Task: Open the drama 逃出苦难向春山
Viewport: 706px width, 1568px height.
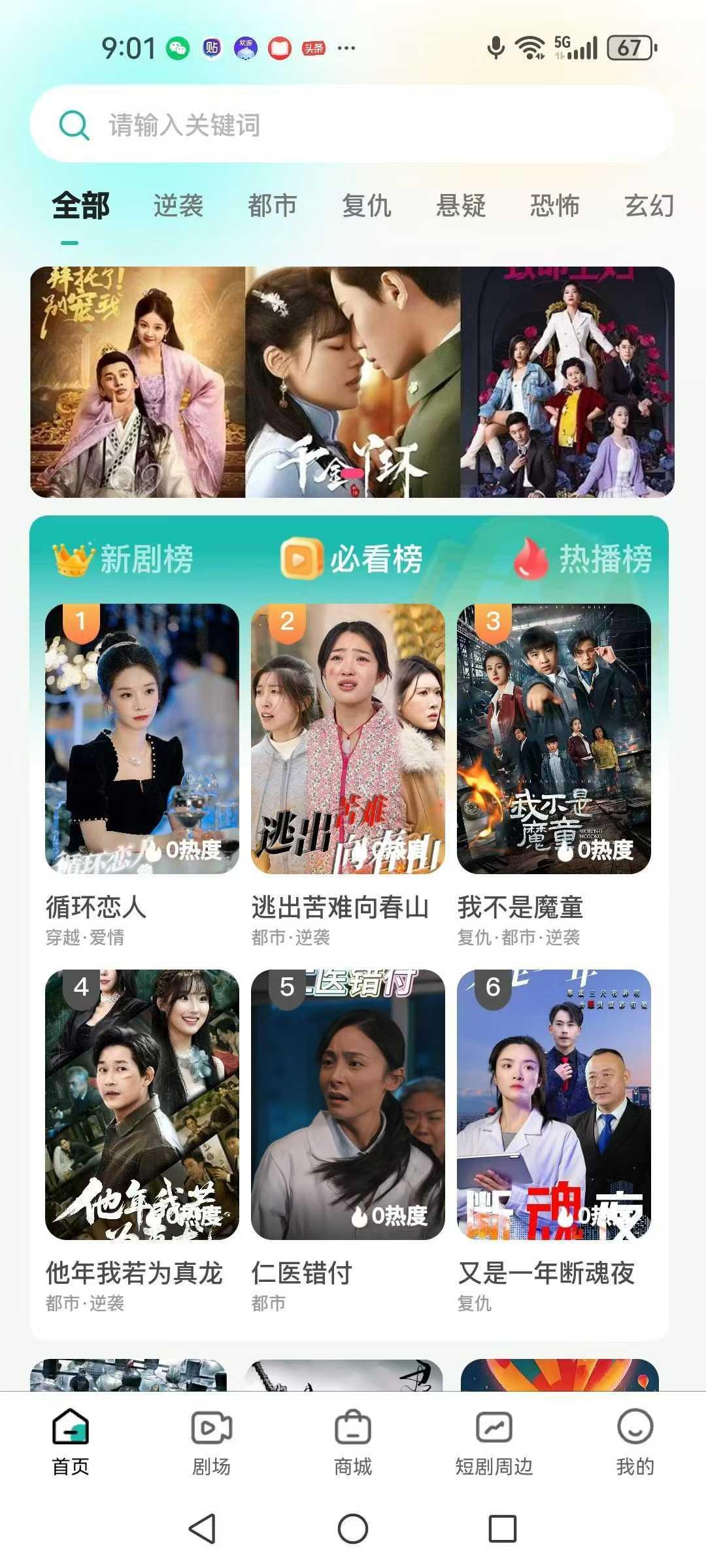Action: 348,738
